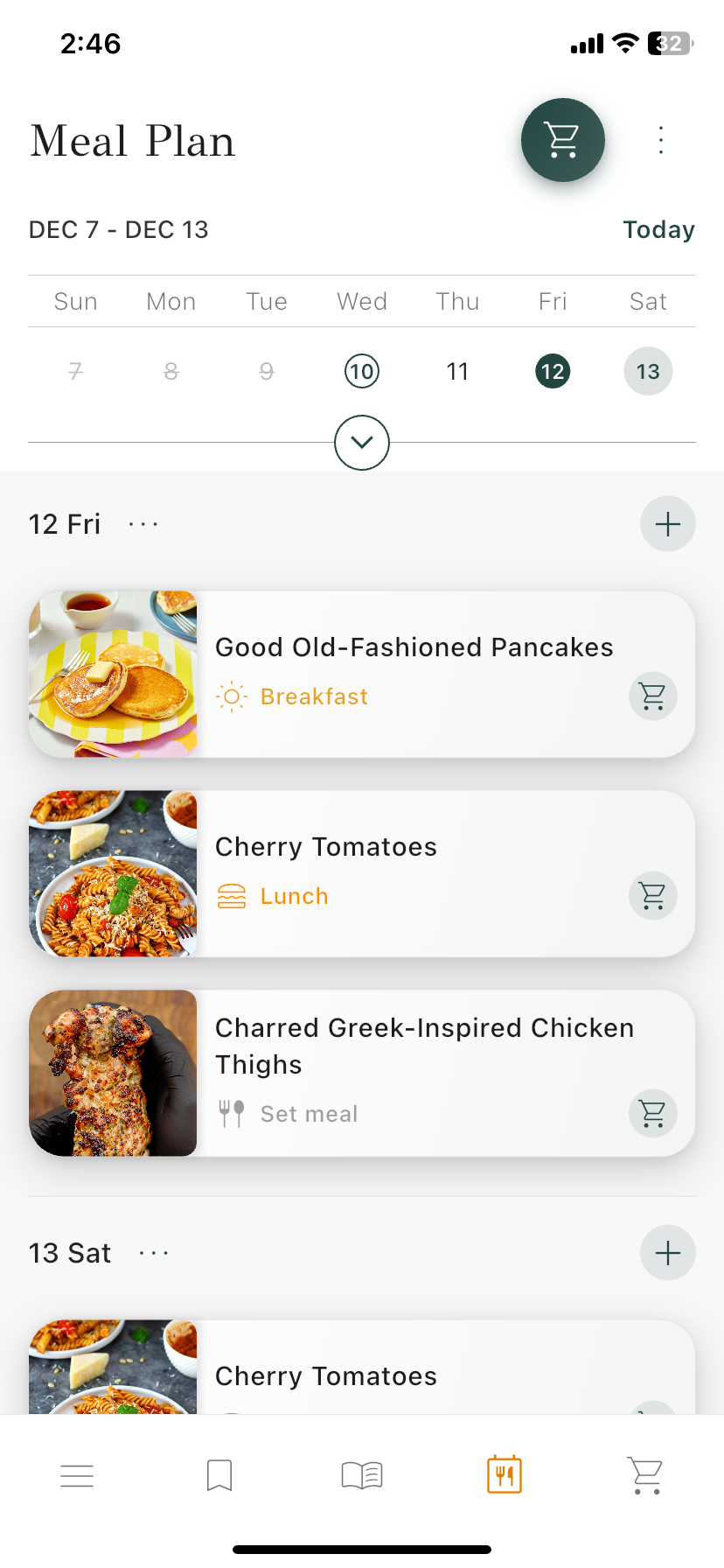Add Cherry Tomatoes lunch to cart

pyautogui.click(x=652, y=896)
